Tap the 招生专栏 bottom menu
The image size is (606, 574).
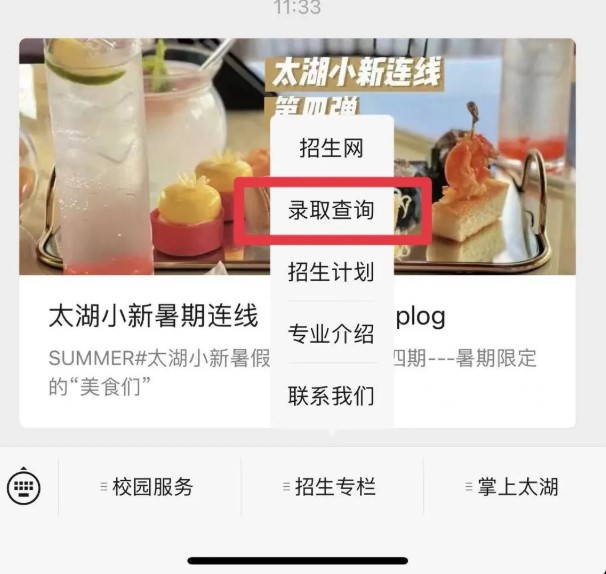coord(330,487)
